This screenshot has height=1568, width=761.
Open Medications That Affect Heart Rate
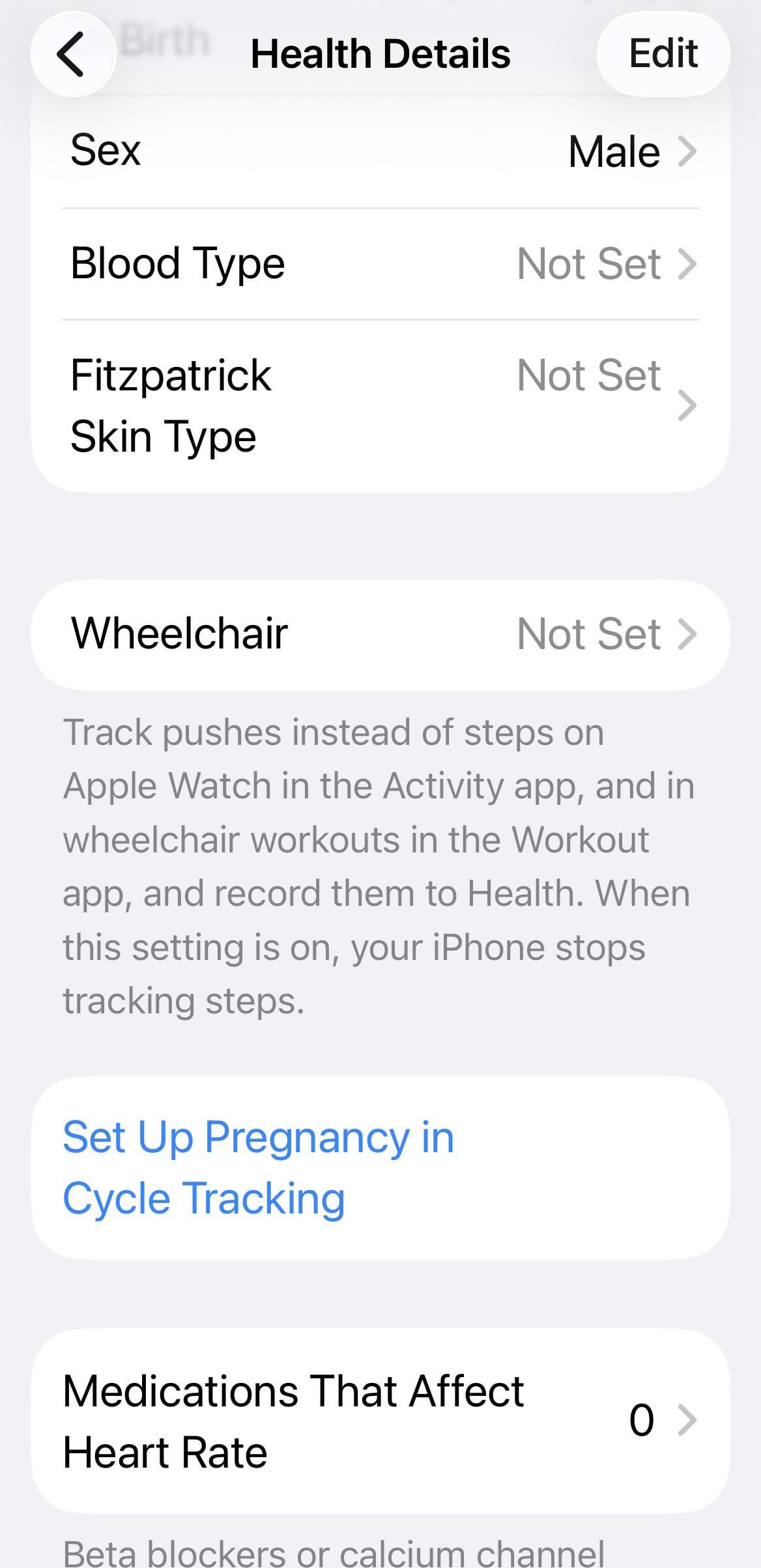pos(380,1421)
